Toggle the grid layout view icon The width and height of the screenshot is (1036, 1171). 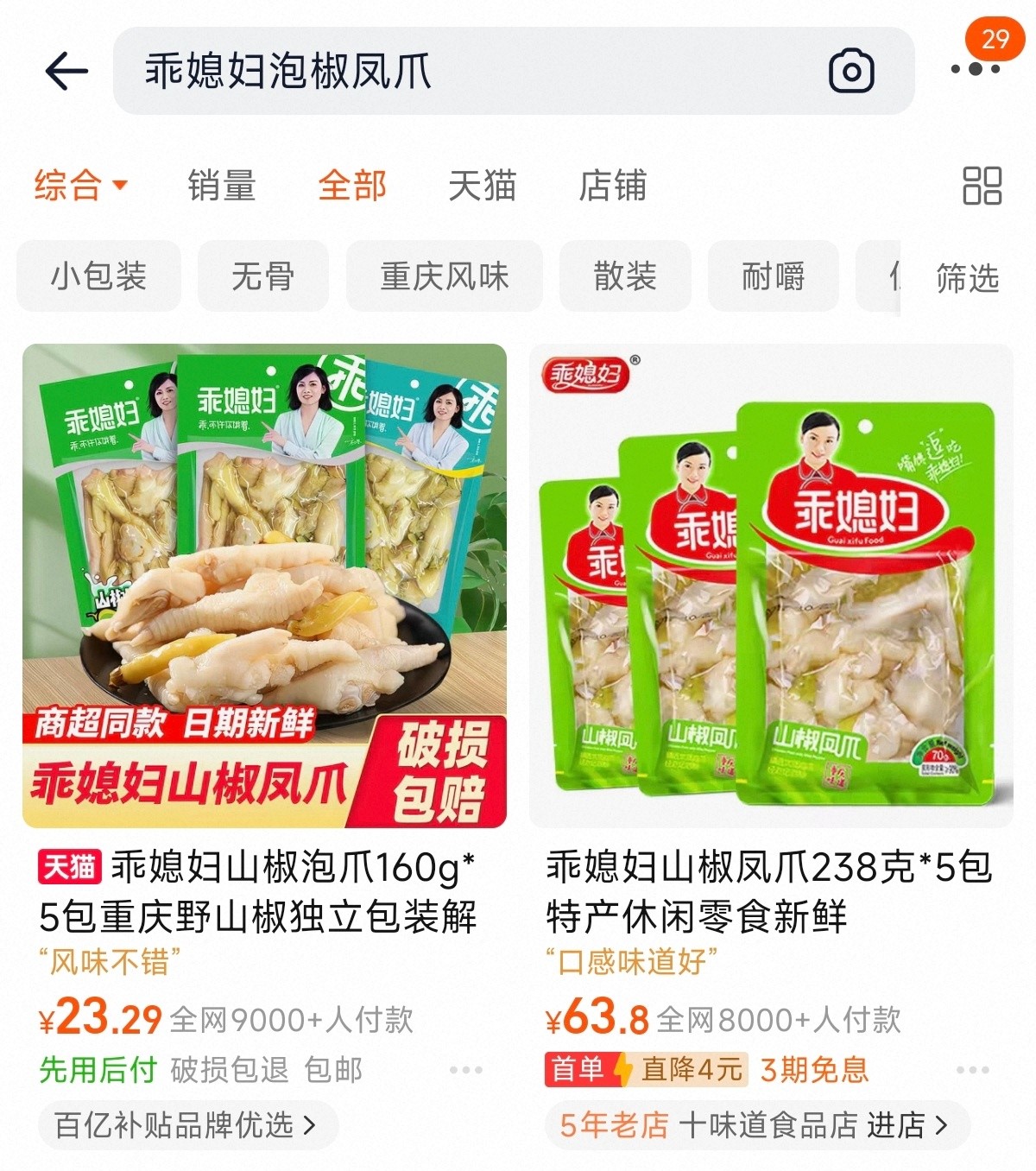tap(982, 186)
